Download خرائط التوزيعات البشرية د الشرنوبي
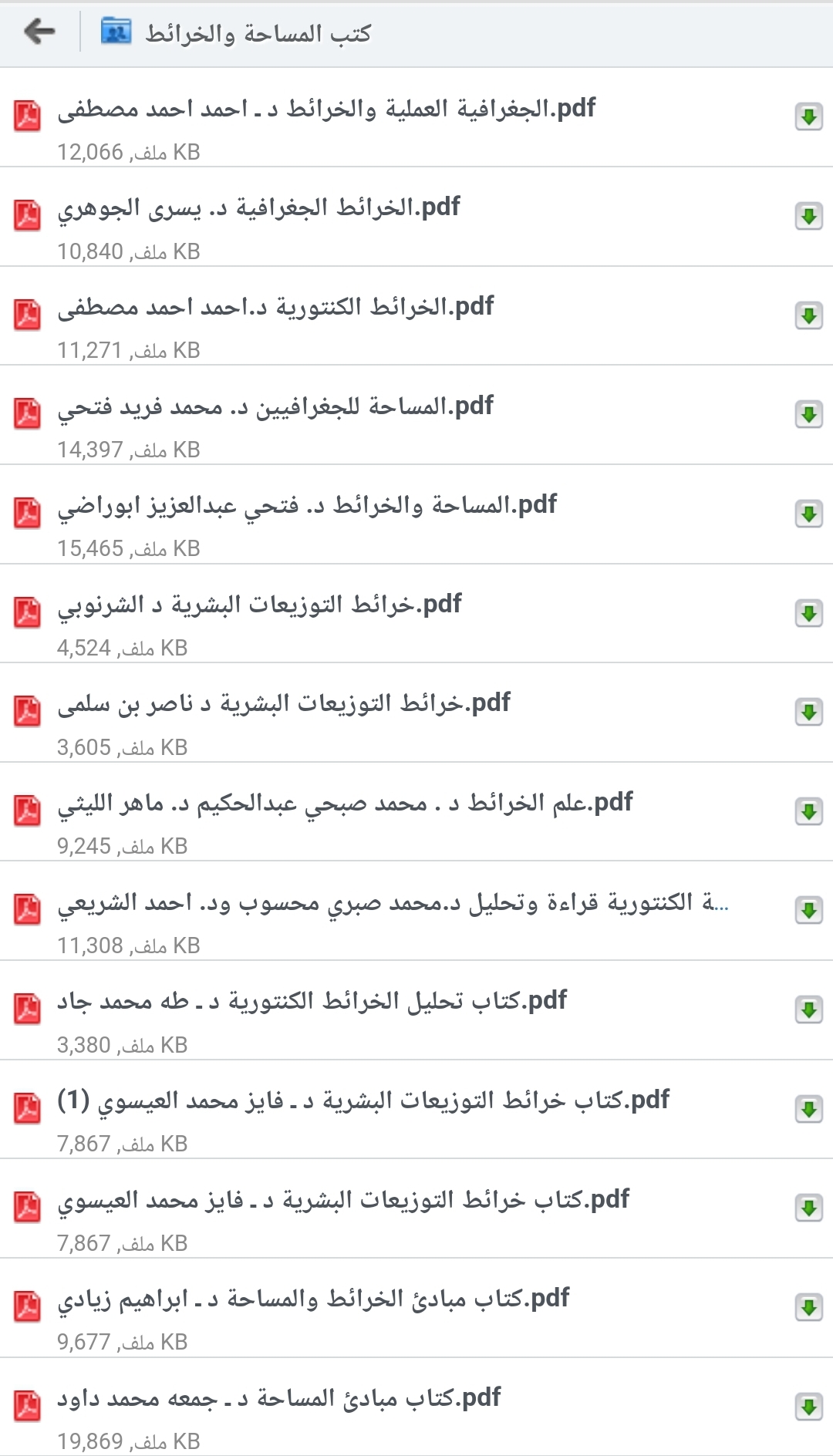833x1456 pixels. point(808,613)
